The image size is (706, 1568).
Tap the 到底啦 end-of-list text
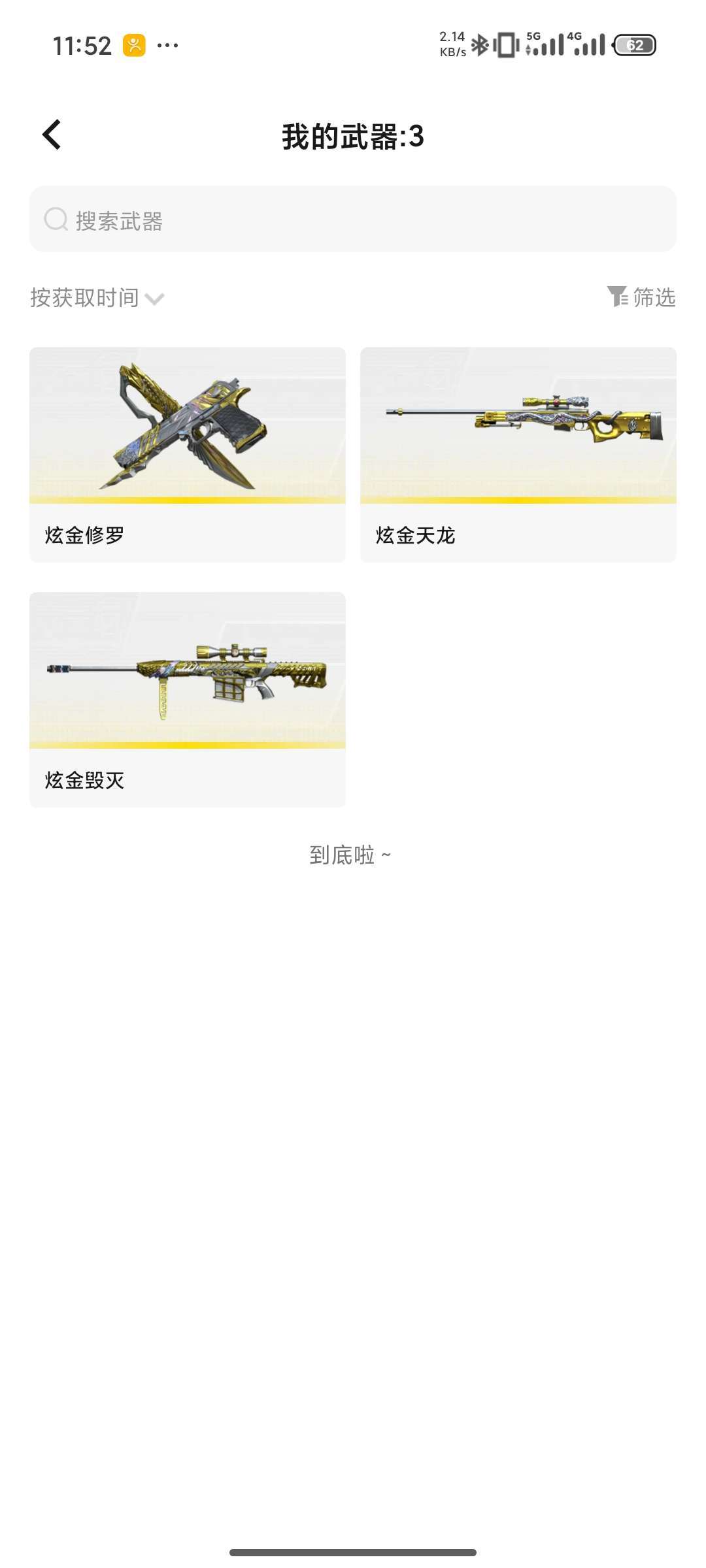coord(351,854)
